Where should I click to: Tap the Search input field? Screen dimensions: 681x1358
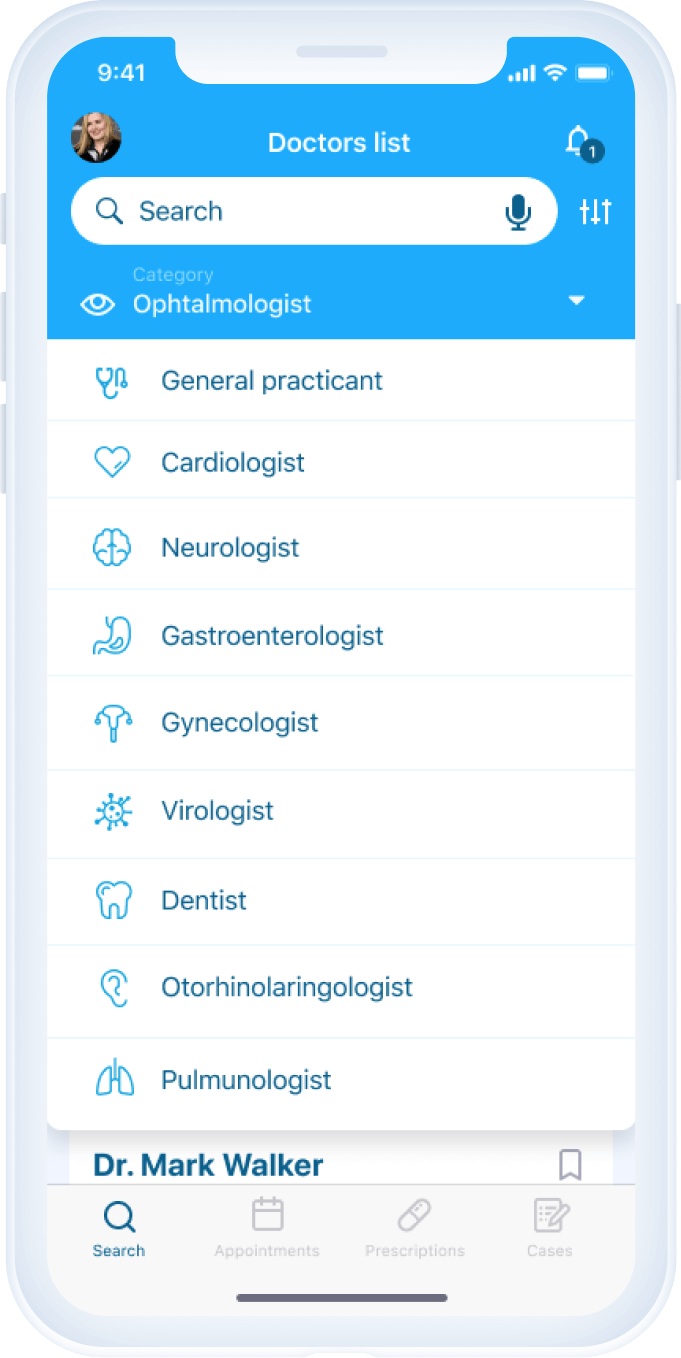314,211
